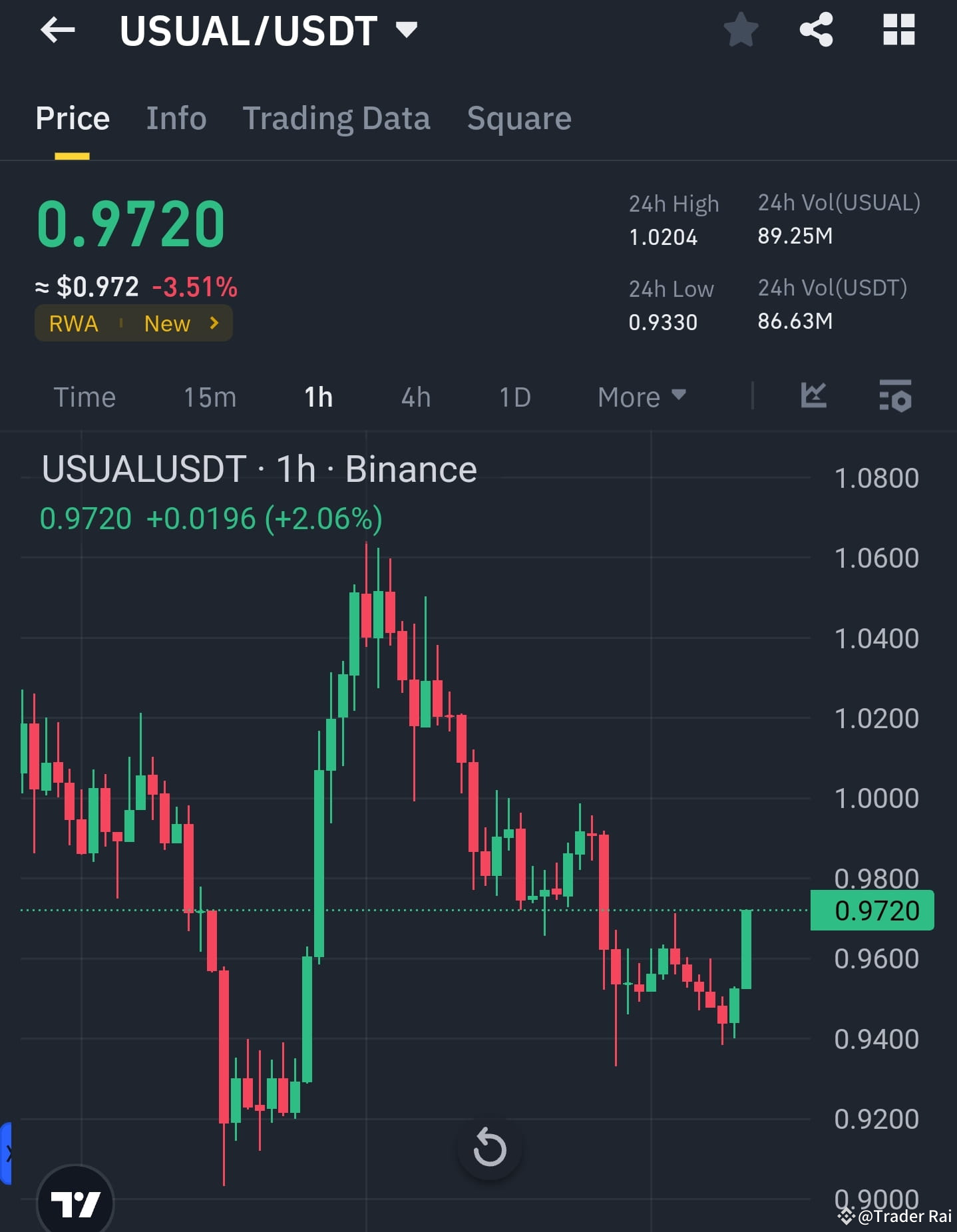Switch chart interval to 15m
The width and height of the screenshot is (957, 1232).
209,397
